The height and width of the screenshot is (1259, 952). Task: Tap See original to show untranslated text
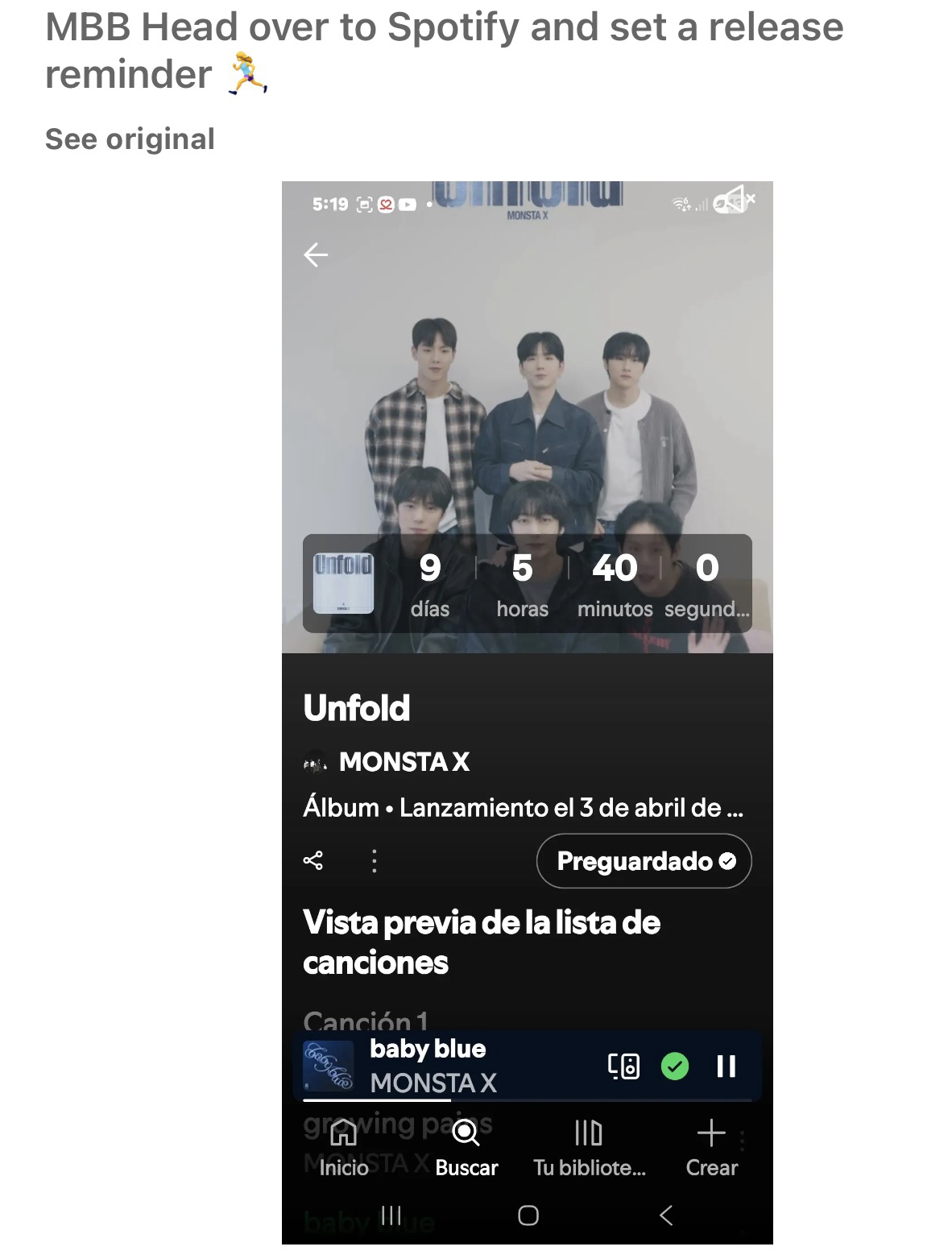pyautogui.click(x=130, y=139)
